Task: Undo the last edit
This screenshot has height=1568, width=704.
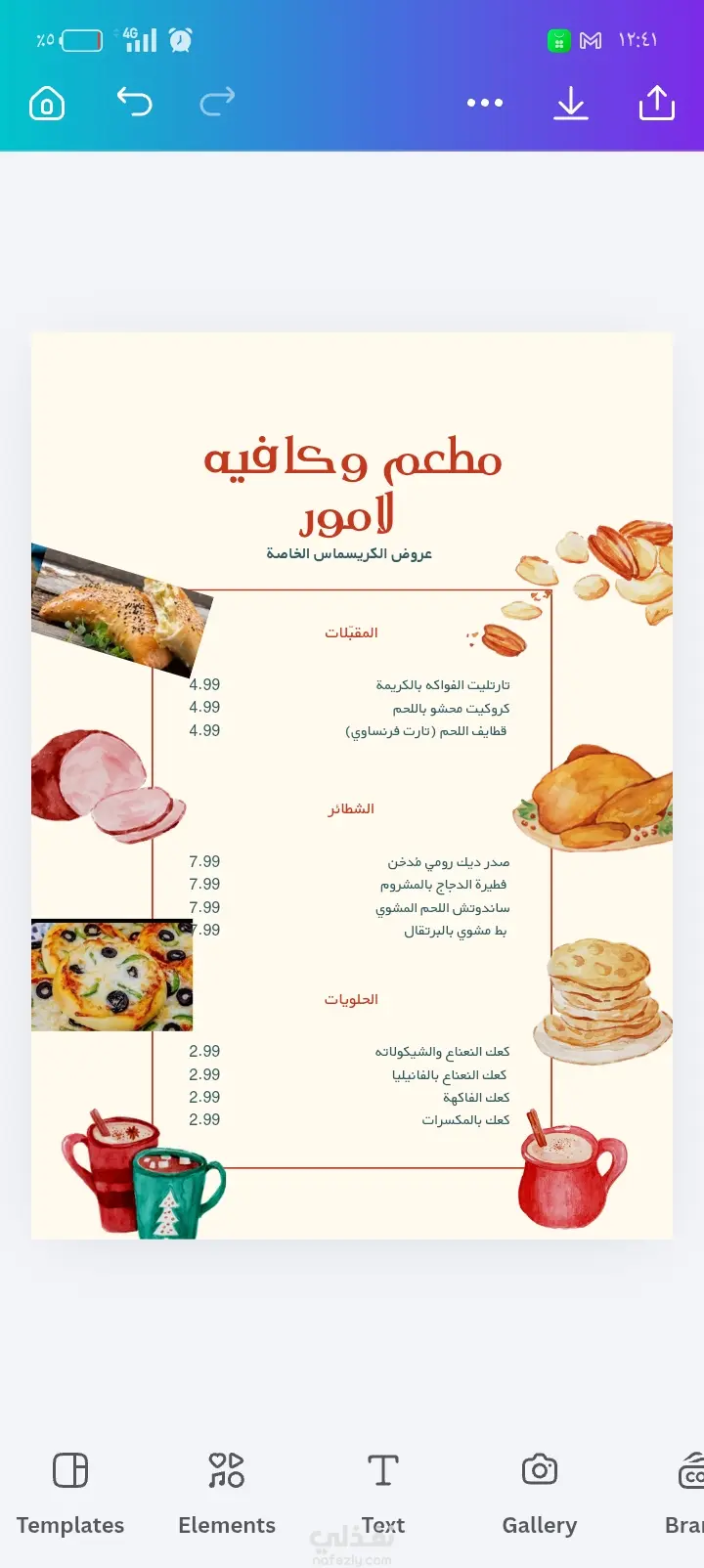Action: 135,102
